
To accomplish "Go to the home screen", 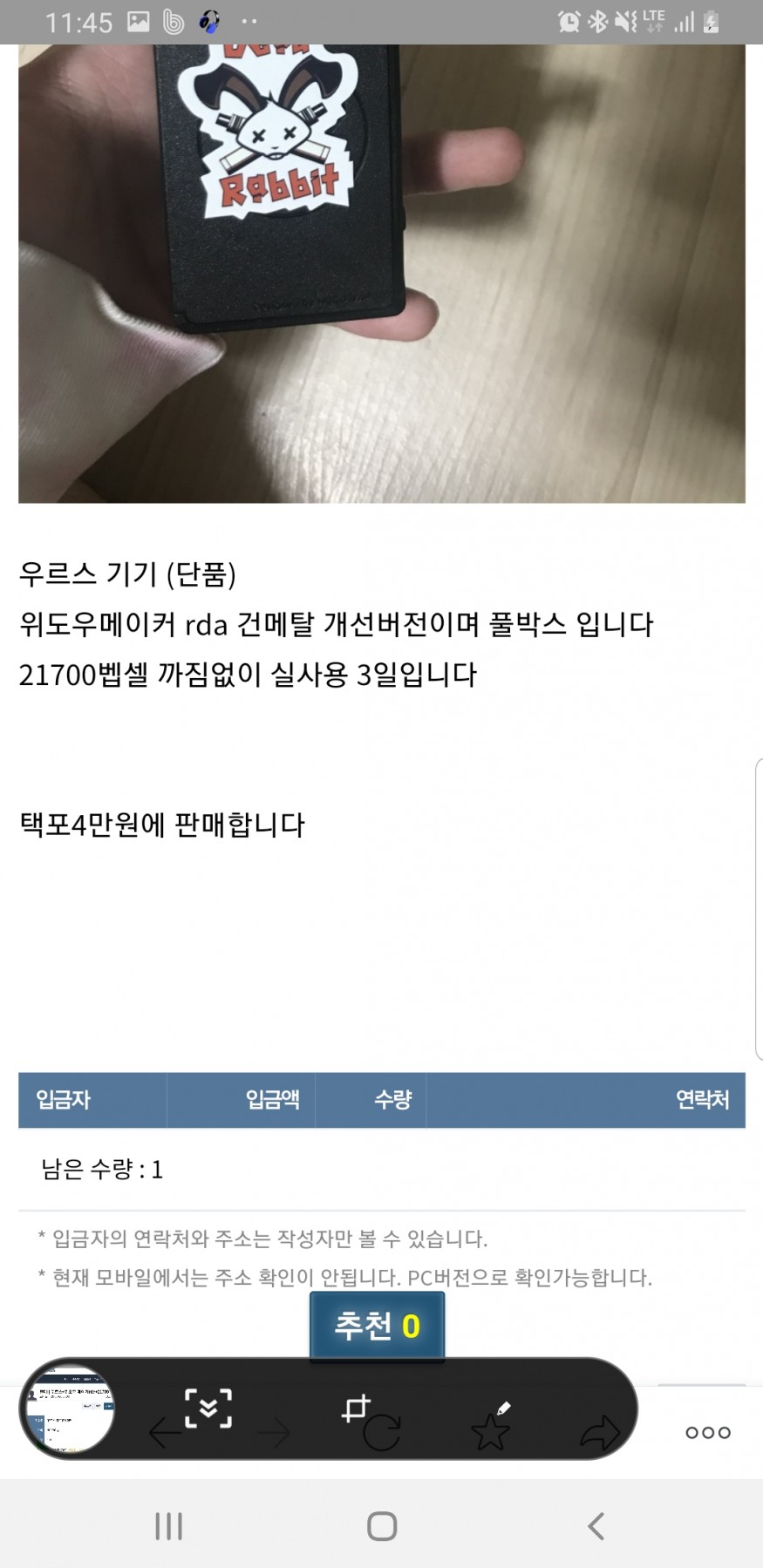I will [x=382, y=1526].
